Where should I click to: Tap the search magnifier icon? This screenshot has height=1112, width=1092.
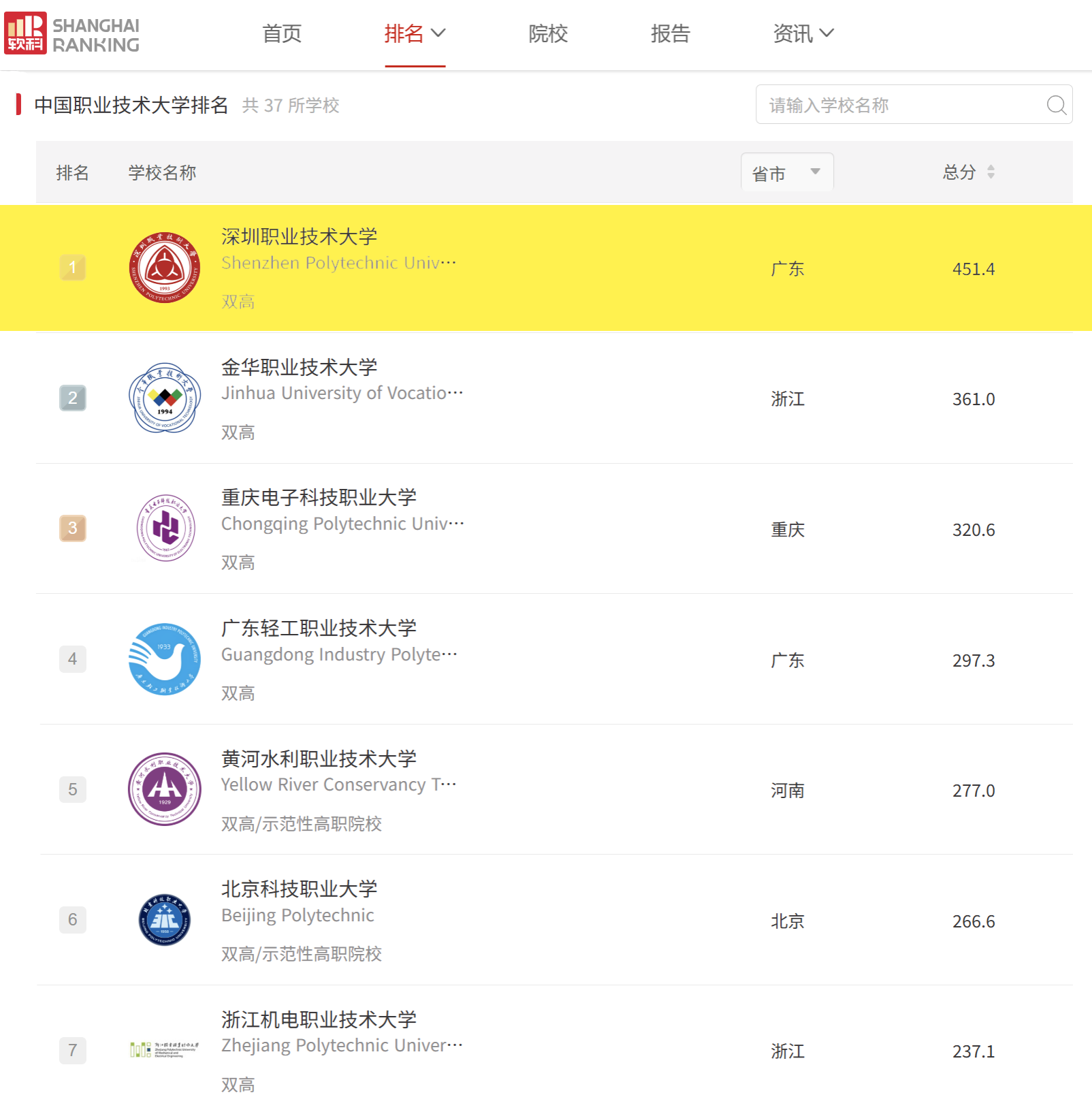click(x=1056, y=105)
